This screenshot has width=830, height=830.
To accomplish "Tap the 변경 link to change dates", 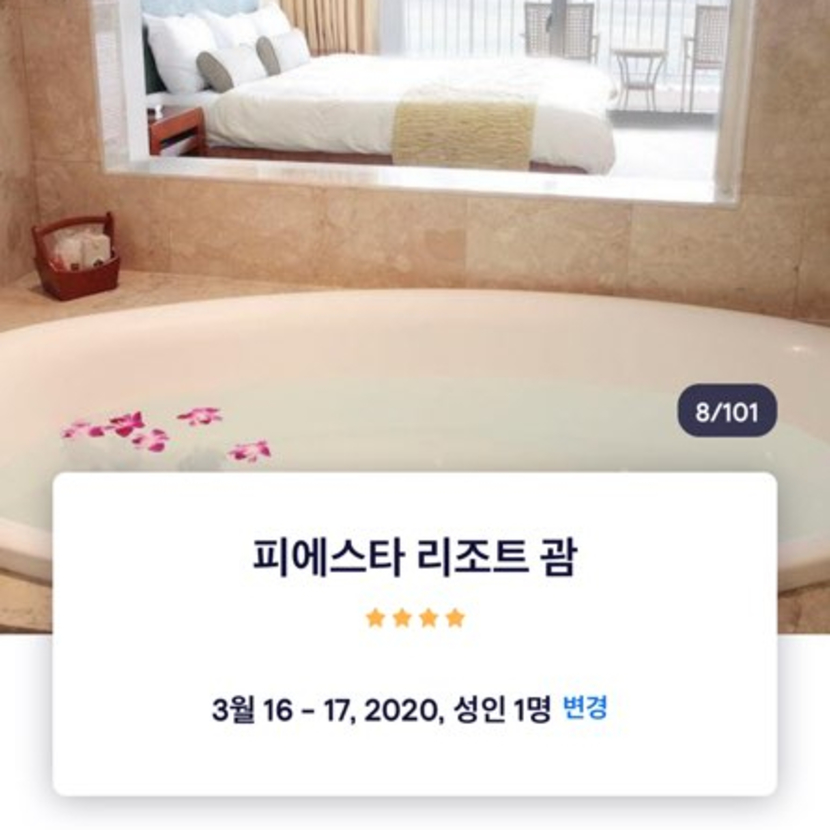I will click(x=585, y=710).
